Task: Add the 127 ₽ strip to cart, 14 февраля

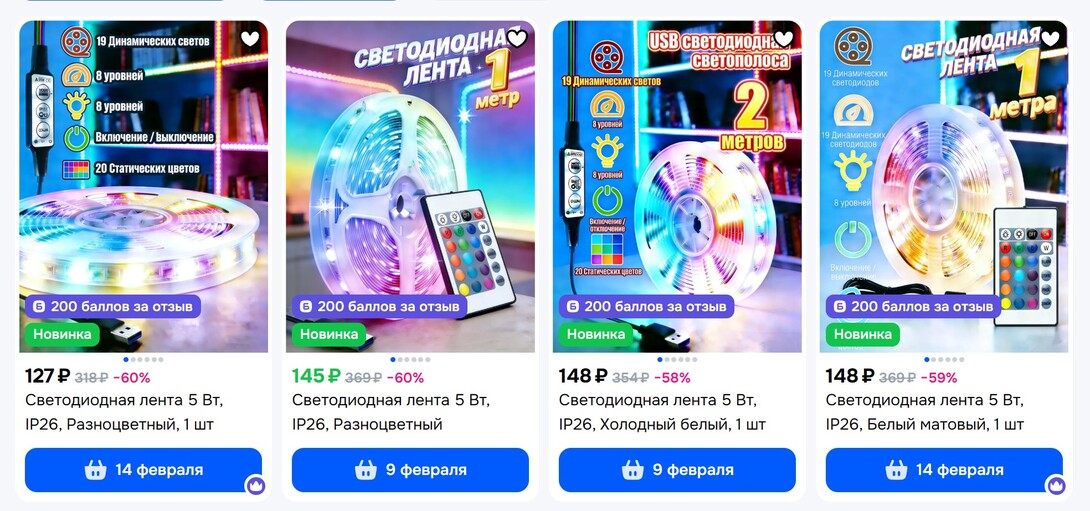Action: click(x=143, y=470)
